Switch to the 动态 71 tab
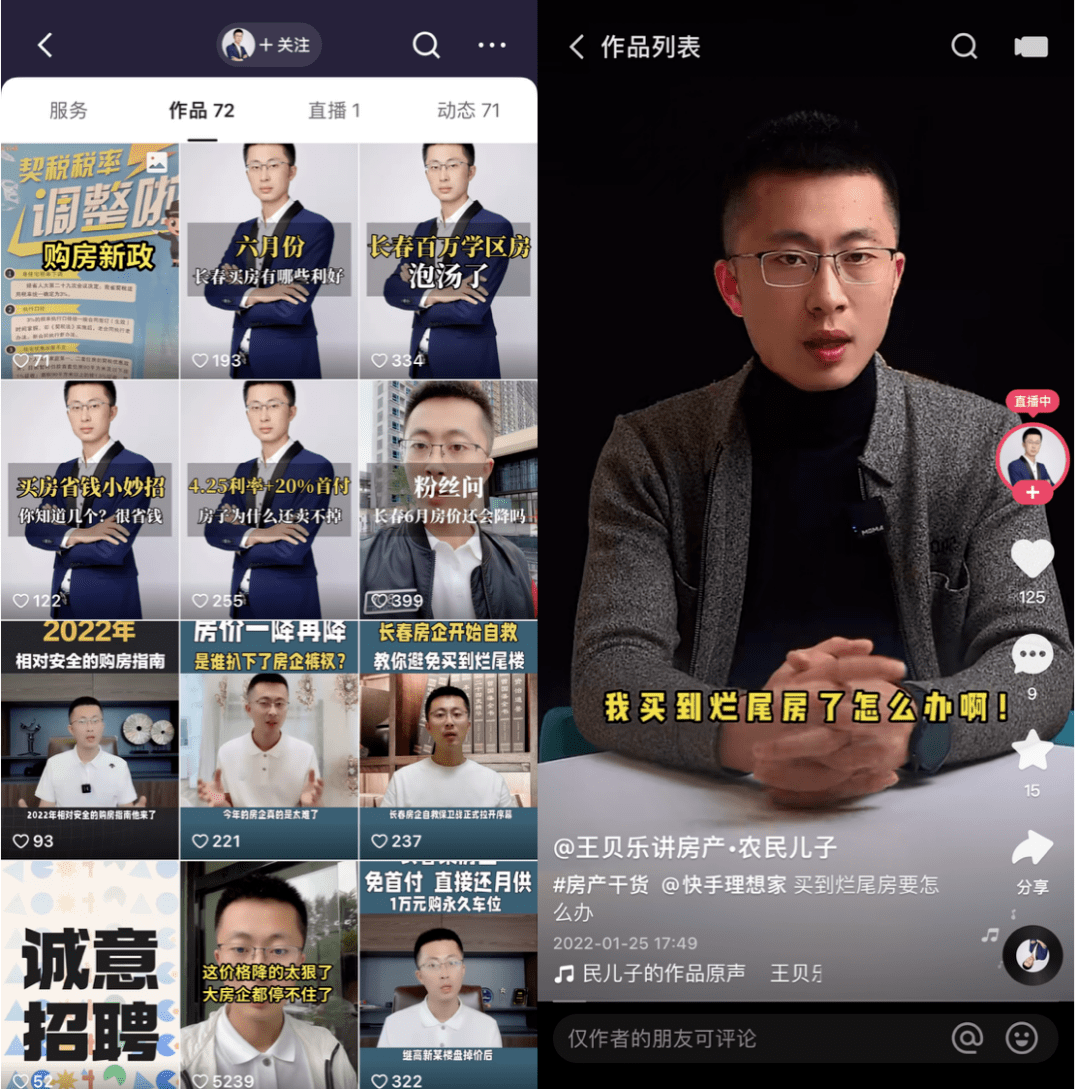The width and height of the screenshot is (1077, 1089). (x=467, y=110)
